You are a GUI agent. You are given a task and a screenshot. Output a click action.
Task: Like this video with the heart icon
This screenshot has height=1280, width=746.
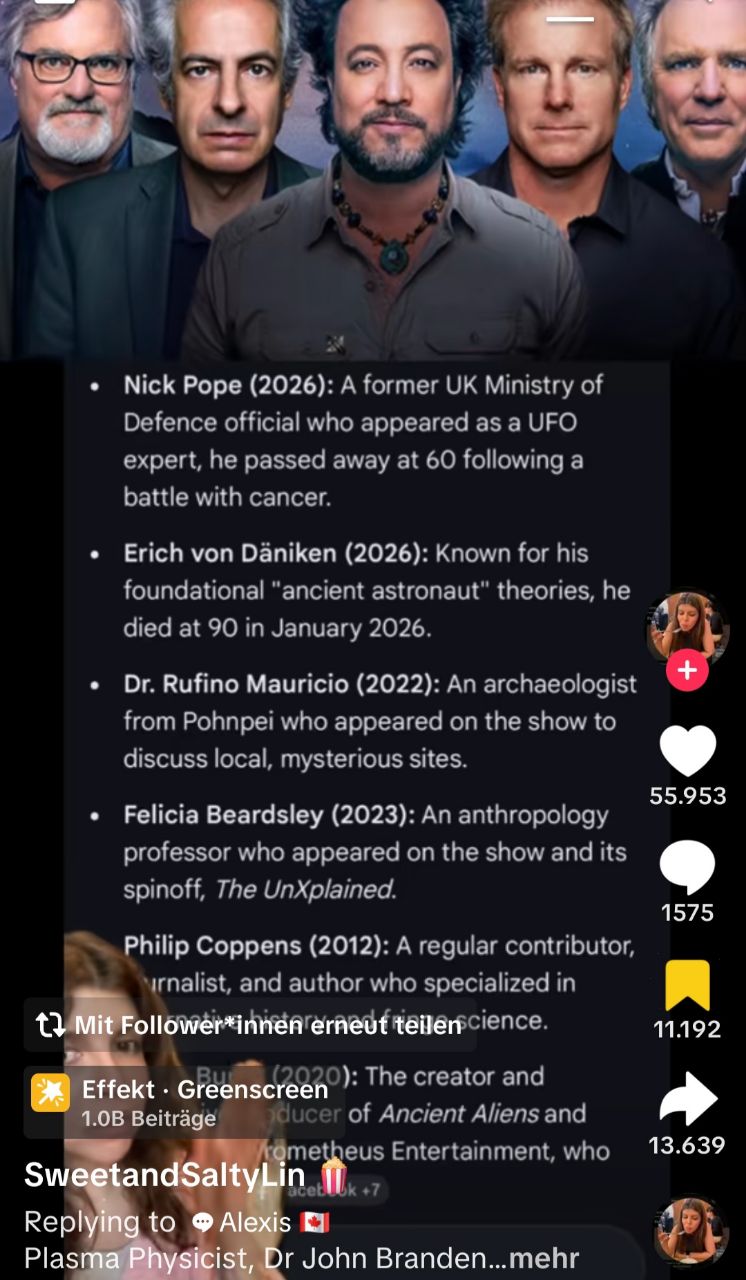tap(688, 751)
